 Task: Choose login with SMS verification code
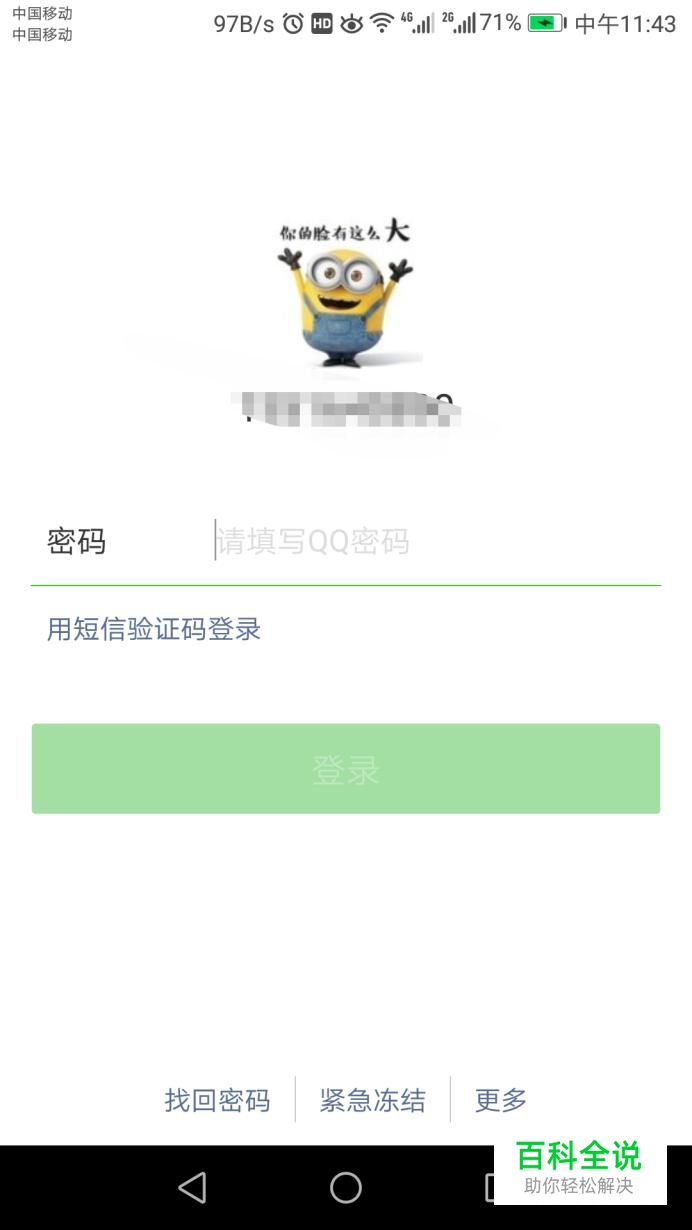click(154, 629)
